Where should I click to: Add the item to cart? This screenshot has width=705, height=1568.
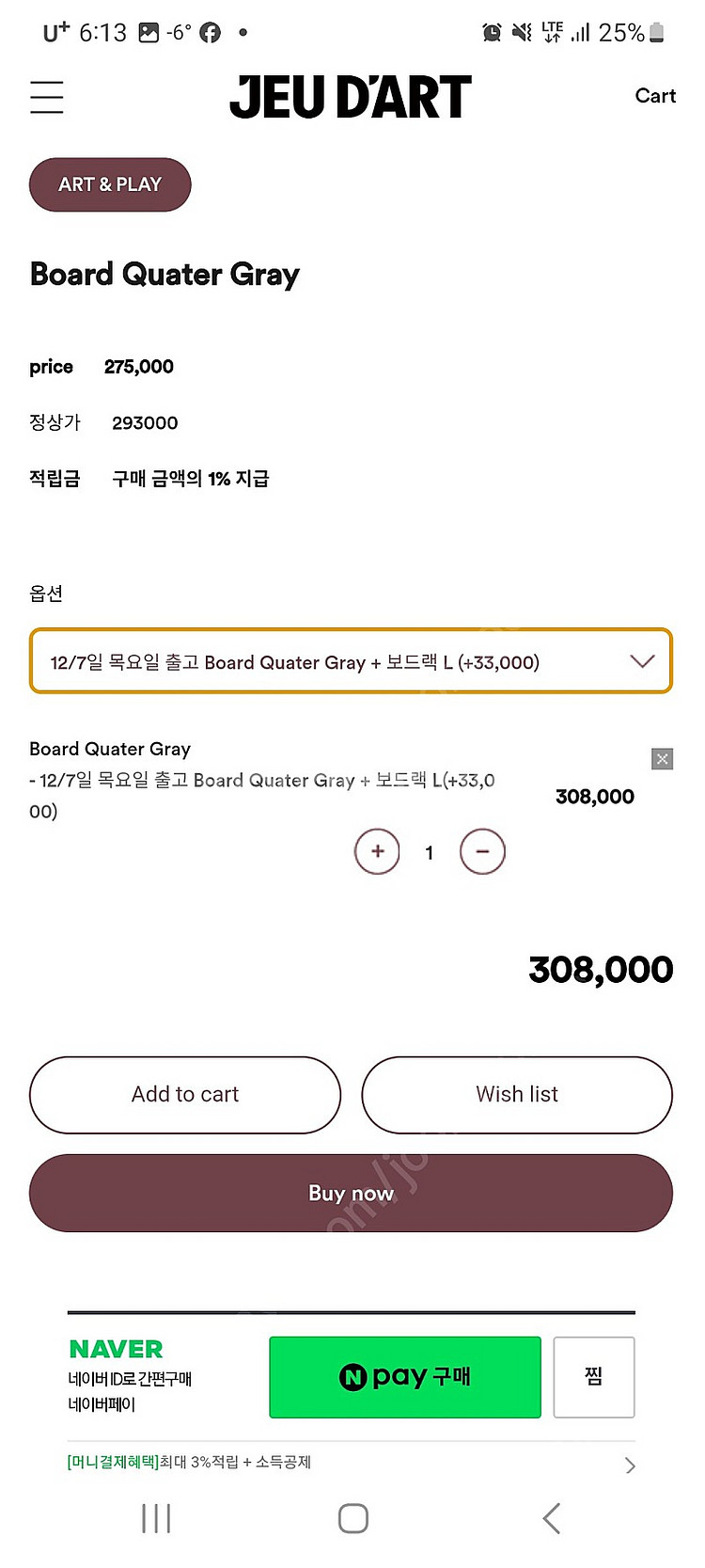tap(184, 1094)
